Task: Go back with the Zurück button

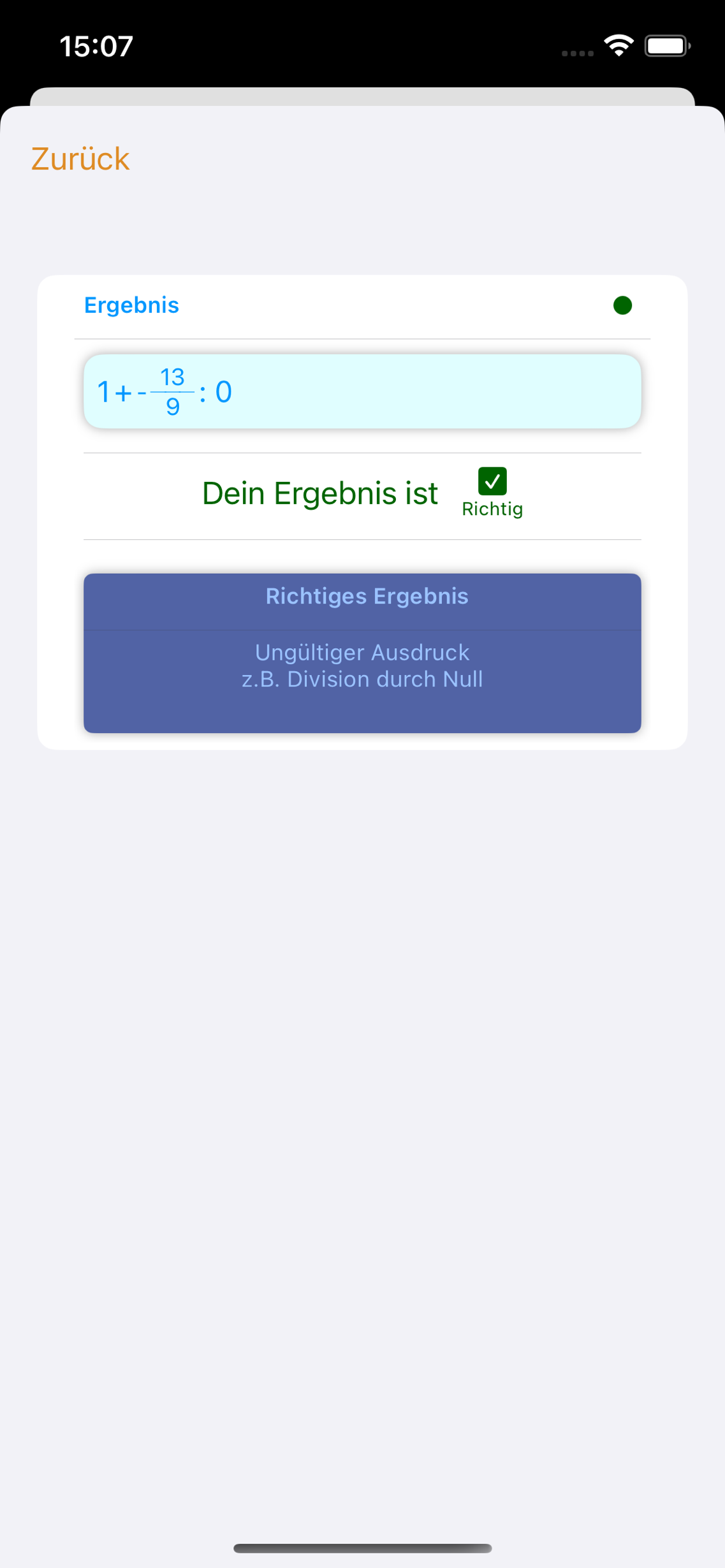Action: click(80, 159)
